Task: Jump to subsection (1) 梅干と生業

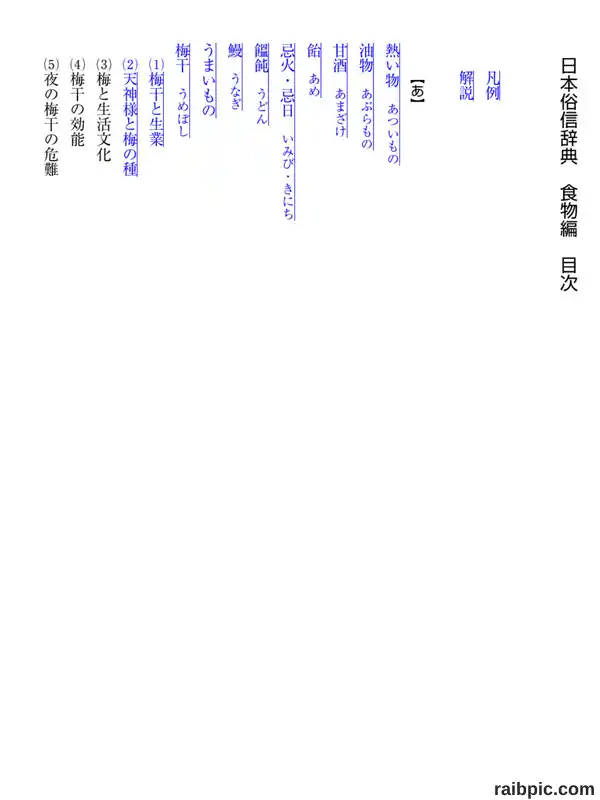Action: [x=157, y=102]
